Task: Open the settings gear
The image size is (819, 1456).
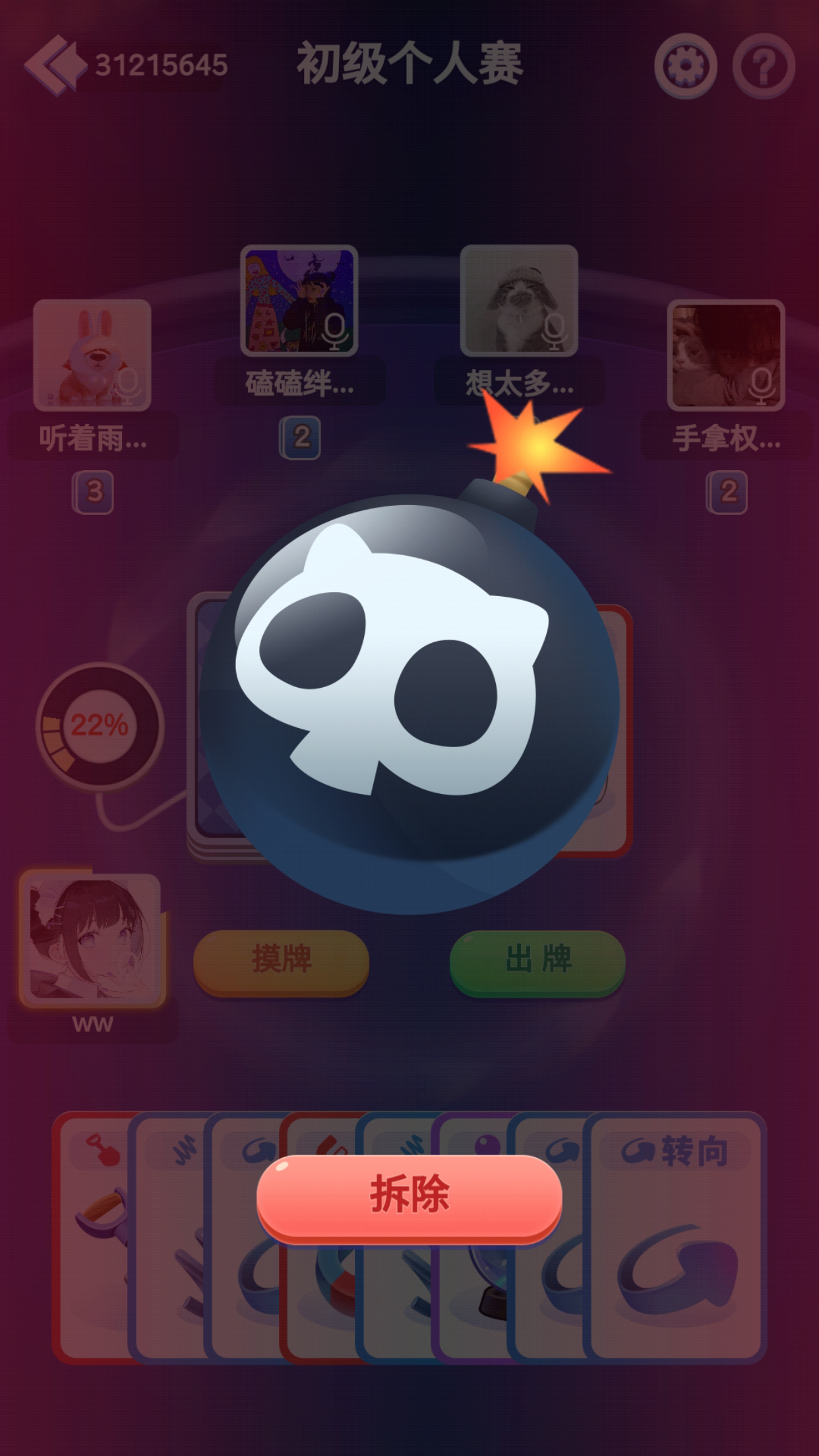Action: (686, 66)
